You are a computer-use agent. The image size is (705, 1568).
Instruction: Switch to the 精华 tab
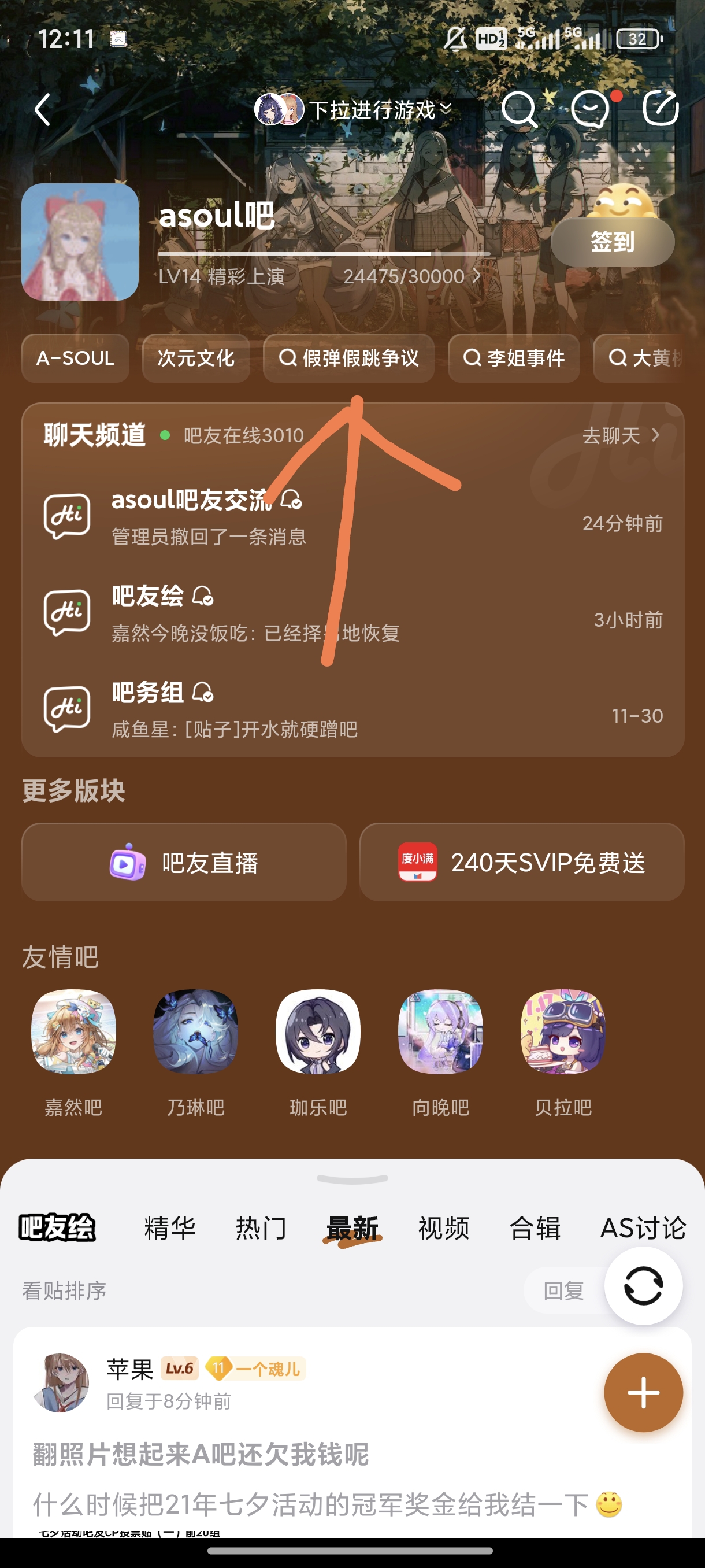coord(170,1227)
